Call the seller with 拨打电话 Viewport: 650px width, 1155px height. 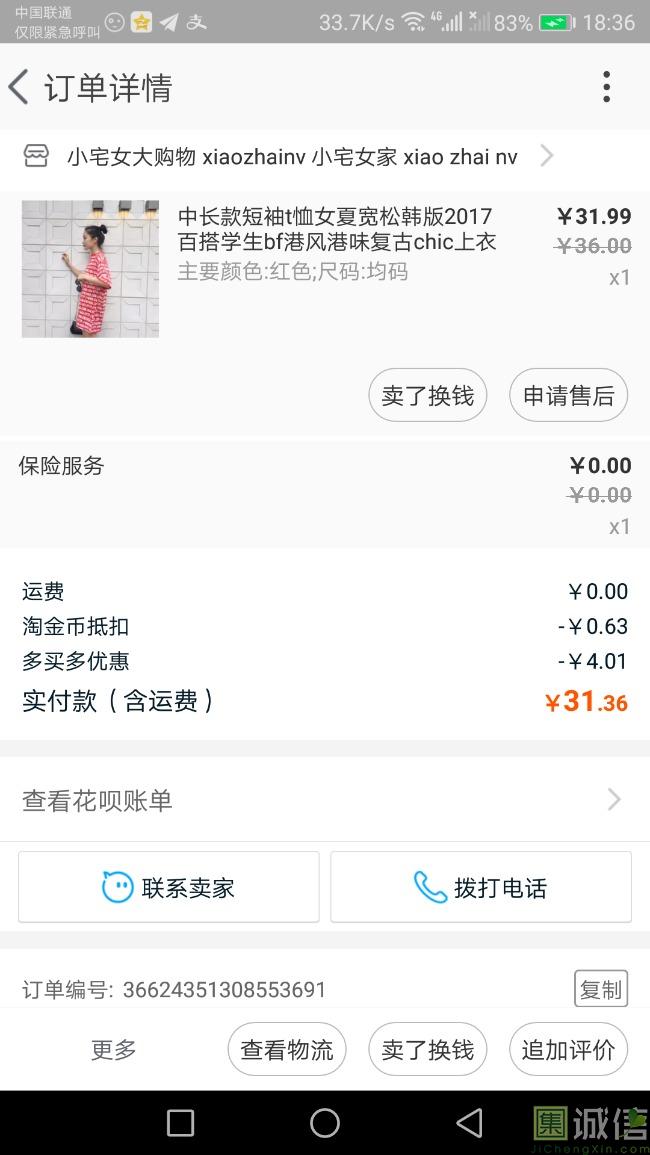pyautogui.click(x=480, y=887)
